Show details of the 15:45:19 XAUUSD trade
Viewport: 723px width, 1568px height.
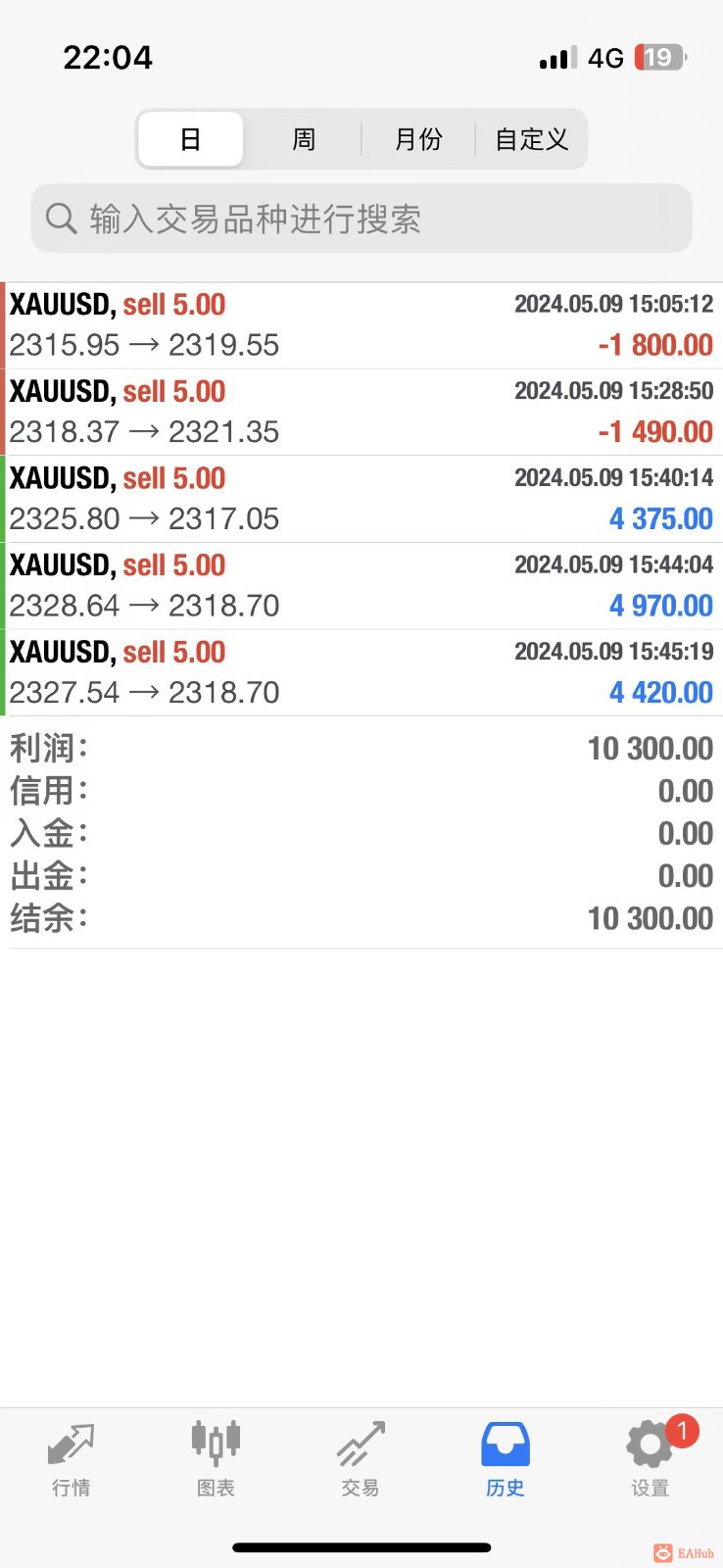tap(361, 672)
